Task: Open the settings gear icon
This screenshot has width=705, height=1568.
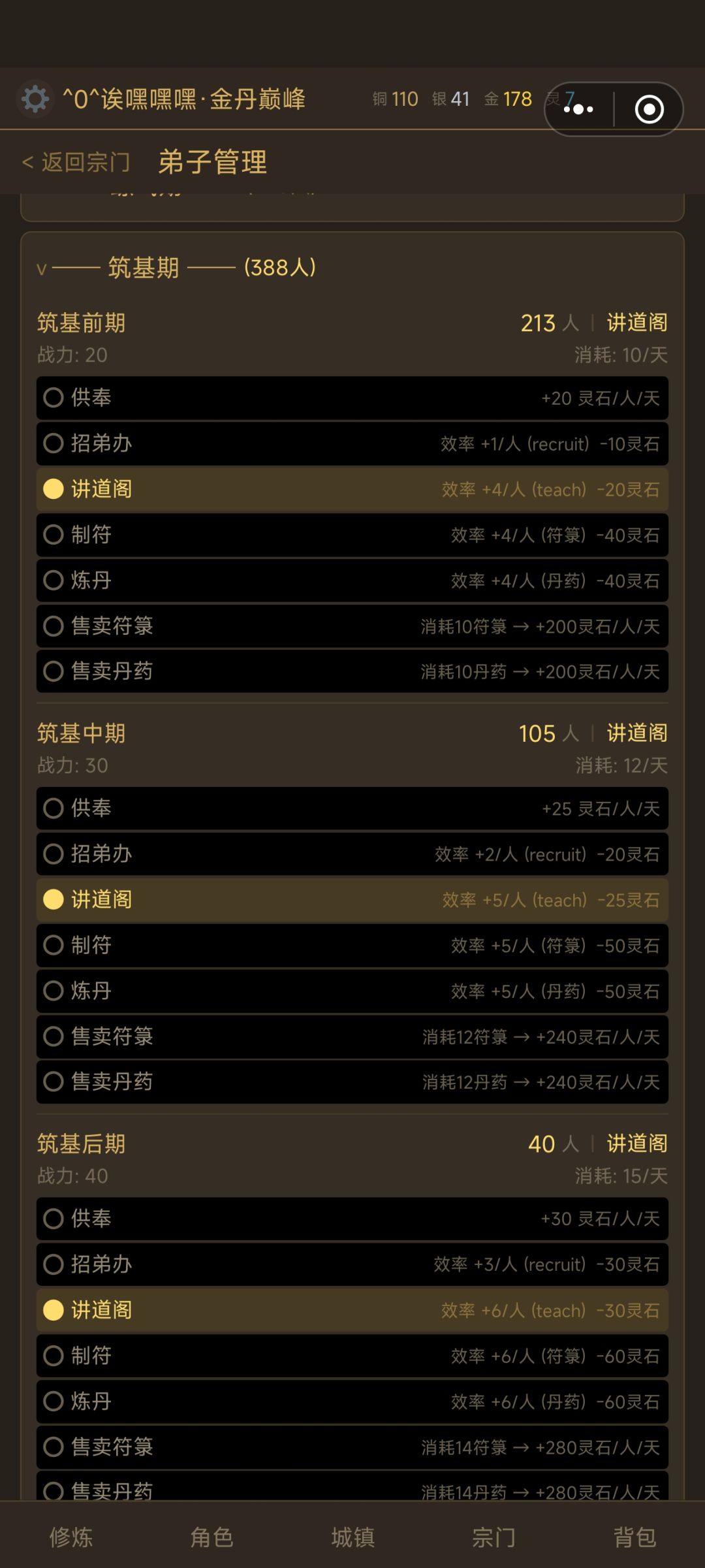Action: (35, 99)
